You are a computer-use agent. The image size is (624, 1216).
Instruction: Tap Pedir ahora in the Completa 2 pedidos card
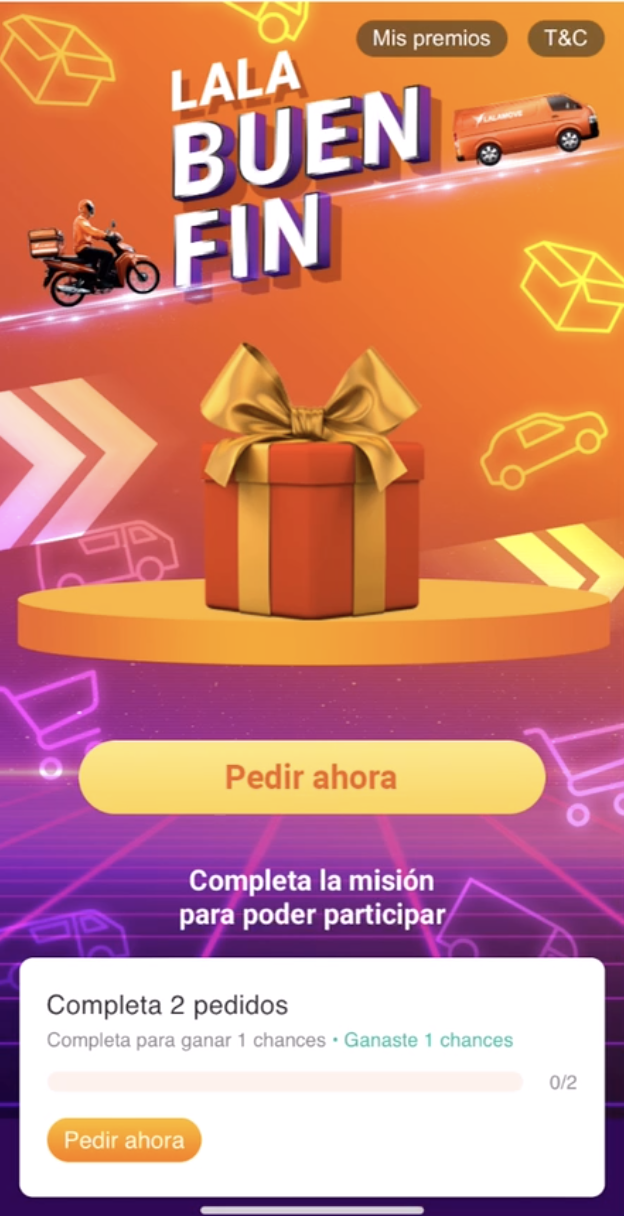pyautogui.click(x=124, y=1140)
